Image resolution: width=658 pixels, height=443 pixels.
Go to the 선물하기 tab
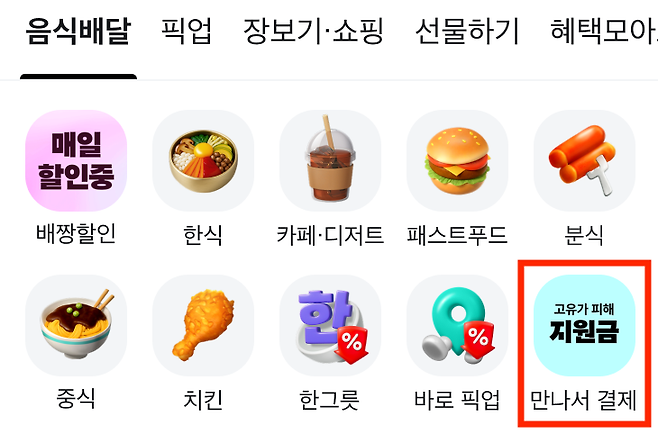tap(467, 33)
